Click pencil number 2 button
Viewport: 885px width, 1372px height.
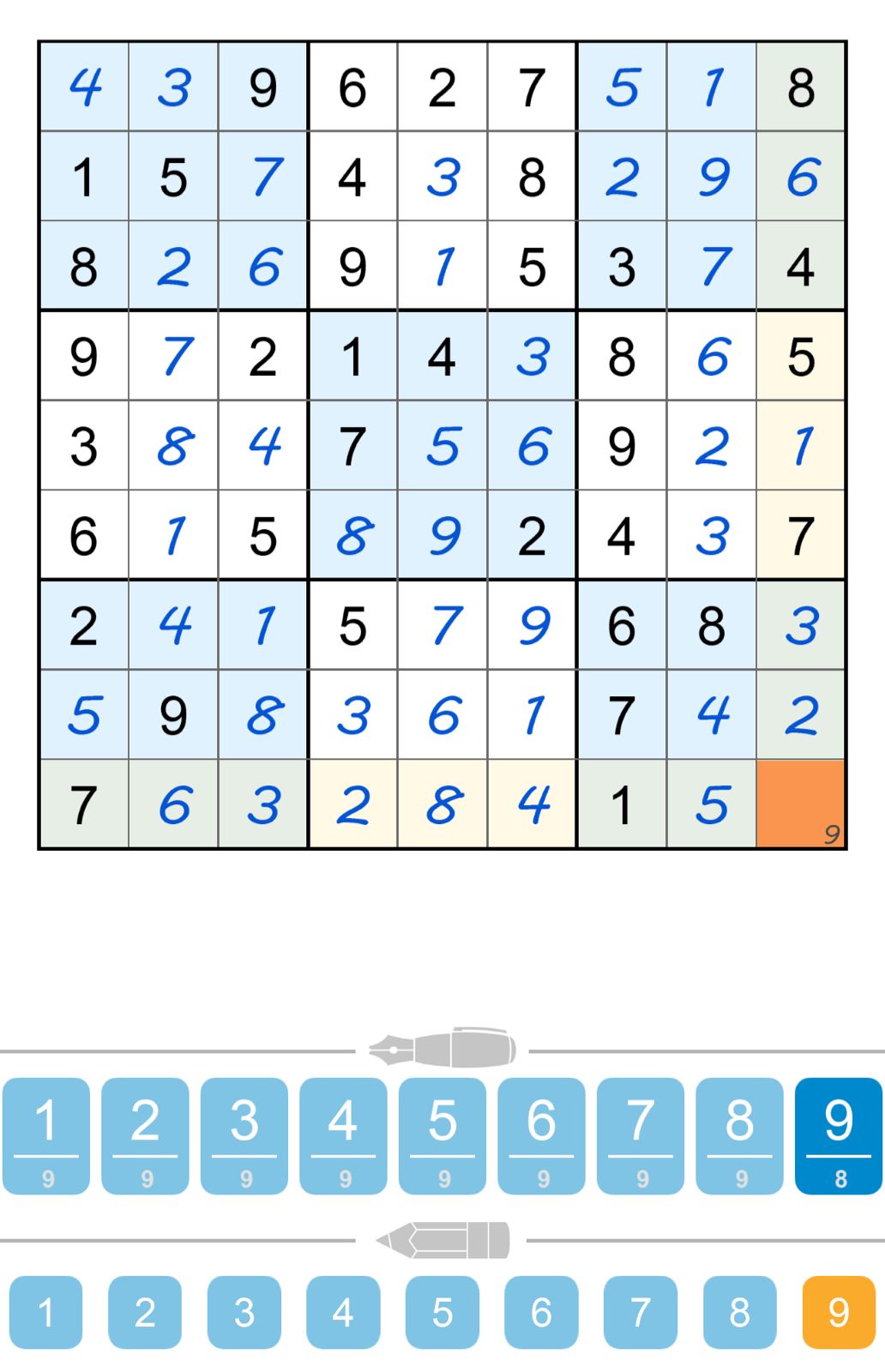(x=146, y=1312)
